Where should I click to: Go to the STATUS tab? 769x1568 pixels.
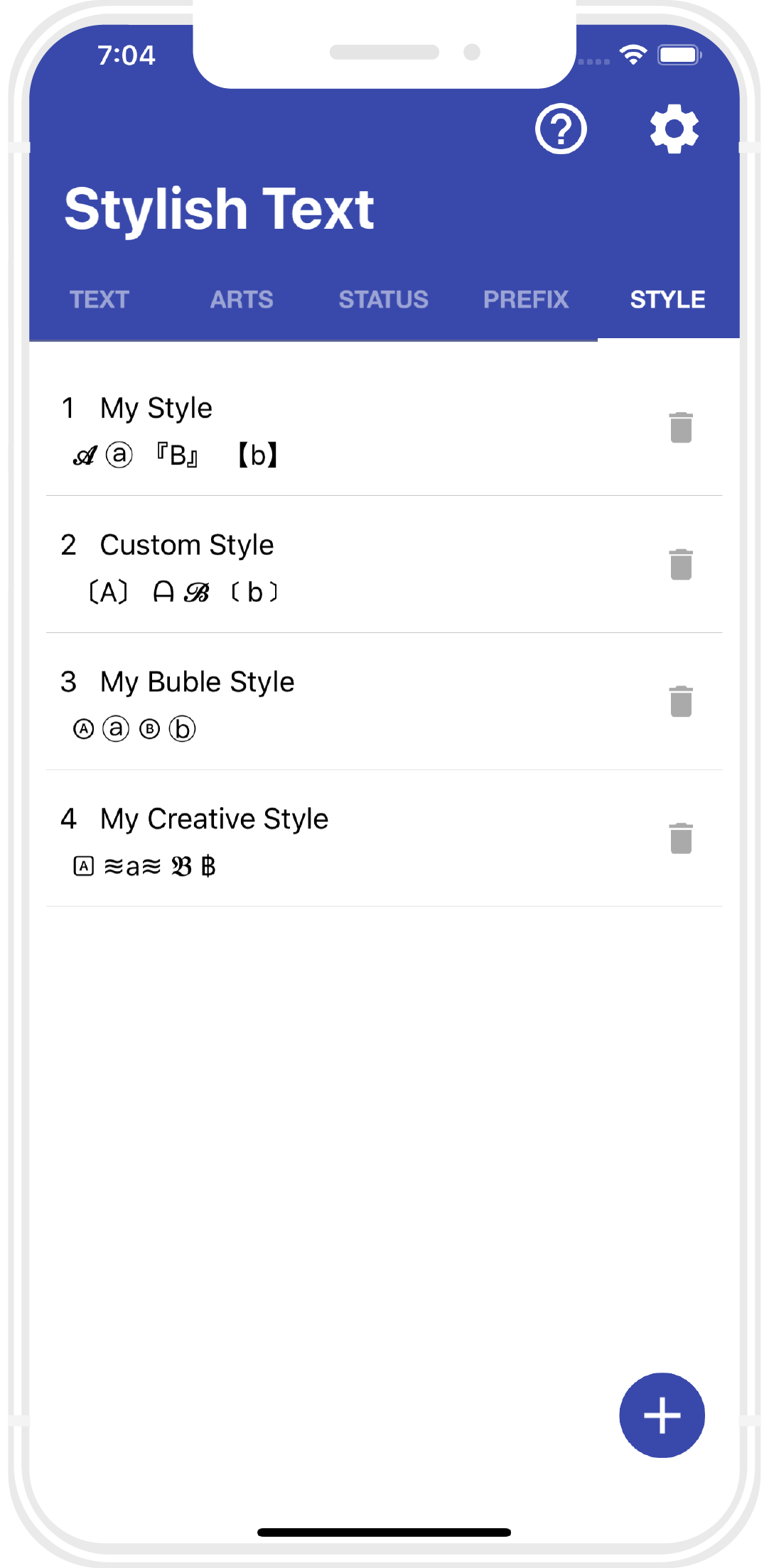[x=384, y=300]
